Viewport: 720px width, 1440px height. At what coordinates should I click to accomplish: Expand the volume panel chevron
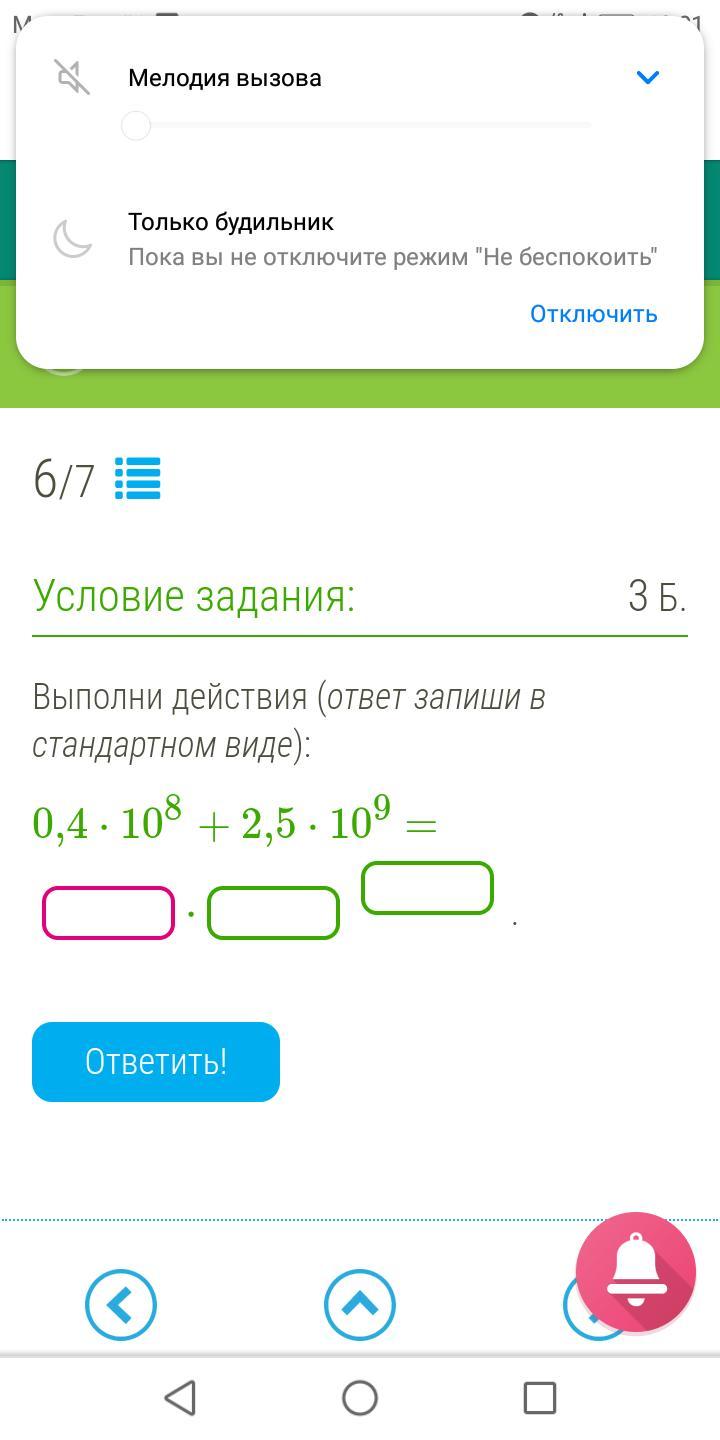(x=648, y=77)
